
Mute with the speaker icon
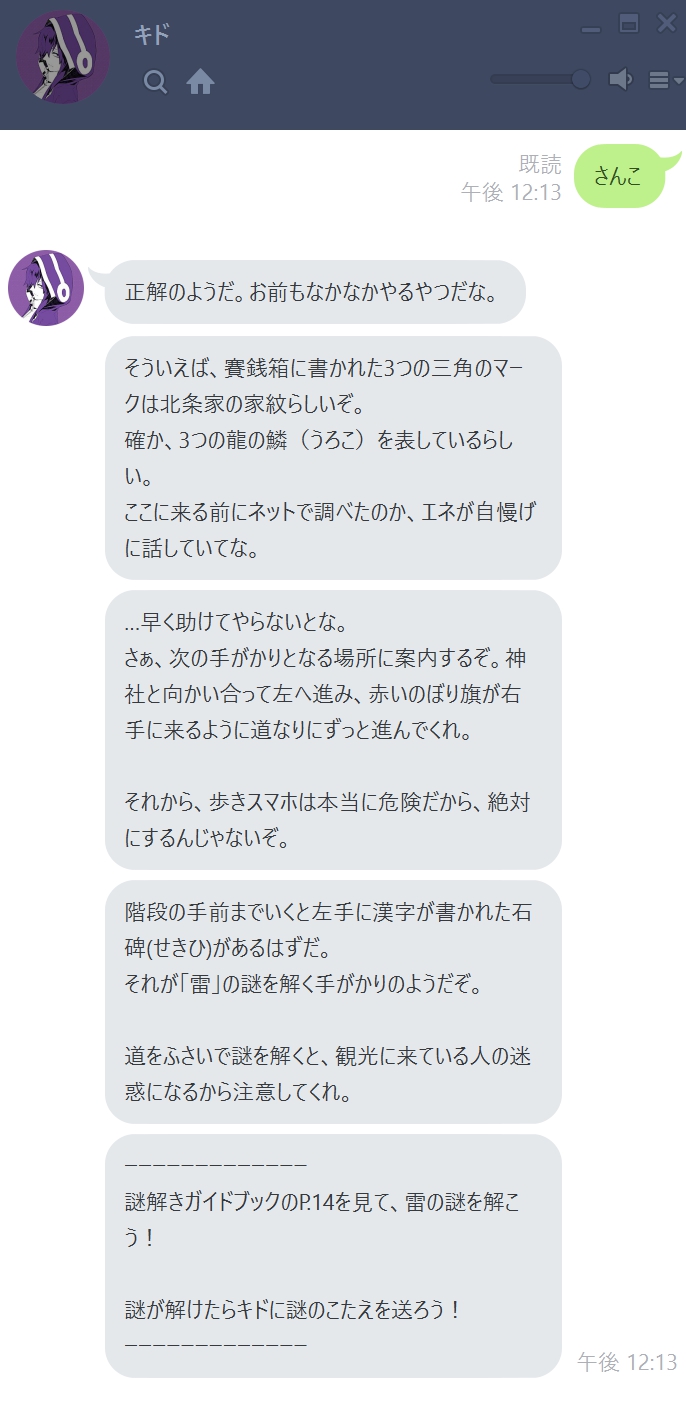click(x=621, y=80)
